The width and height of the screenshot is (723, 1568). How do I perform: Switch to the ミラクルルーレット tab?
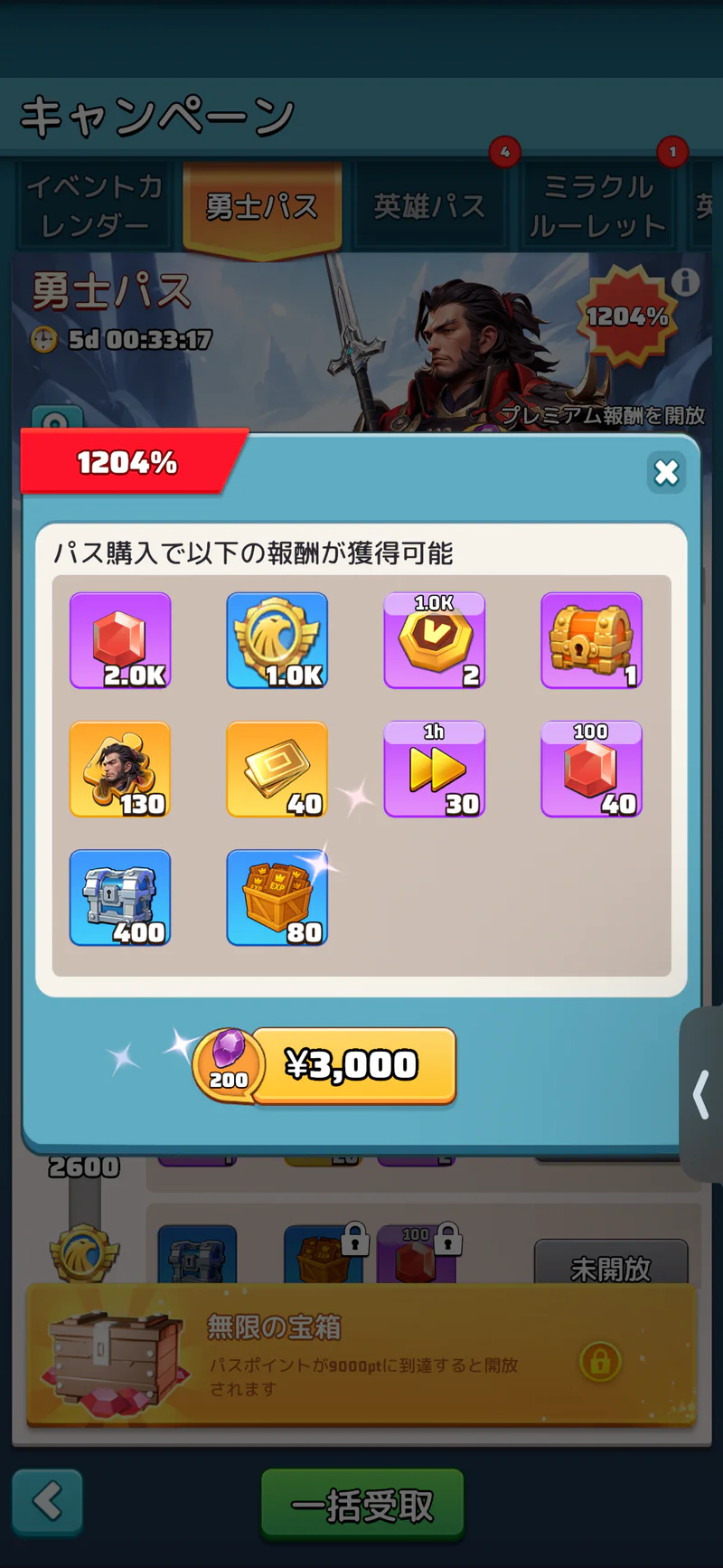tap(596, 206)
